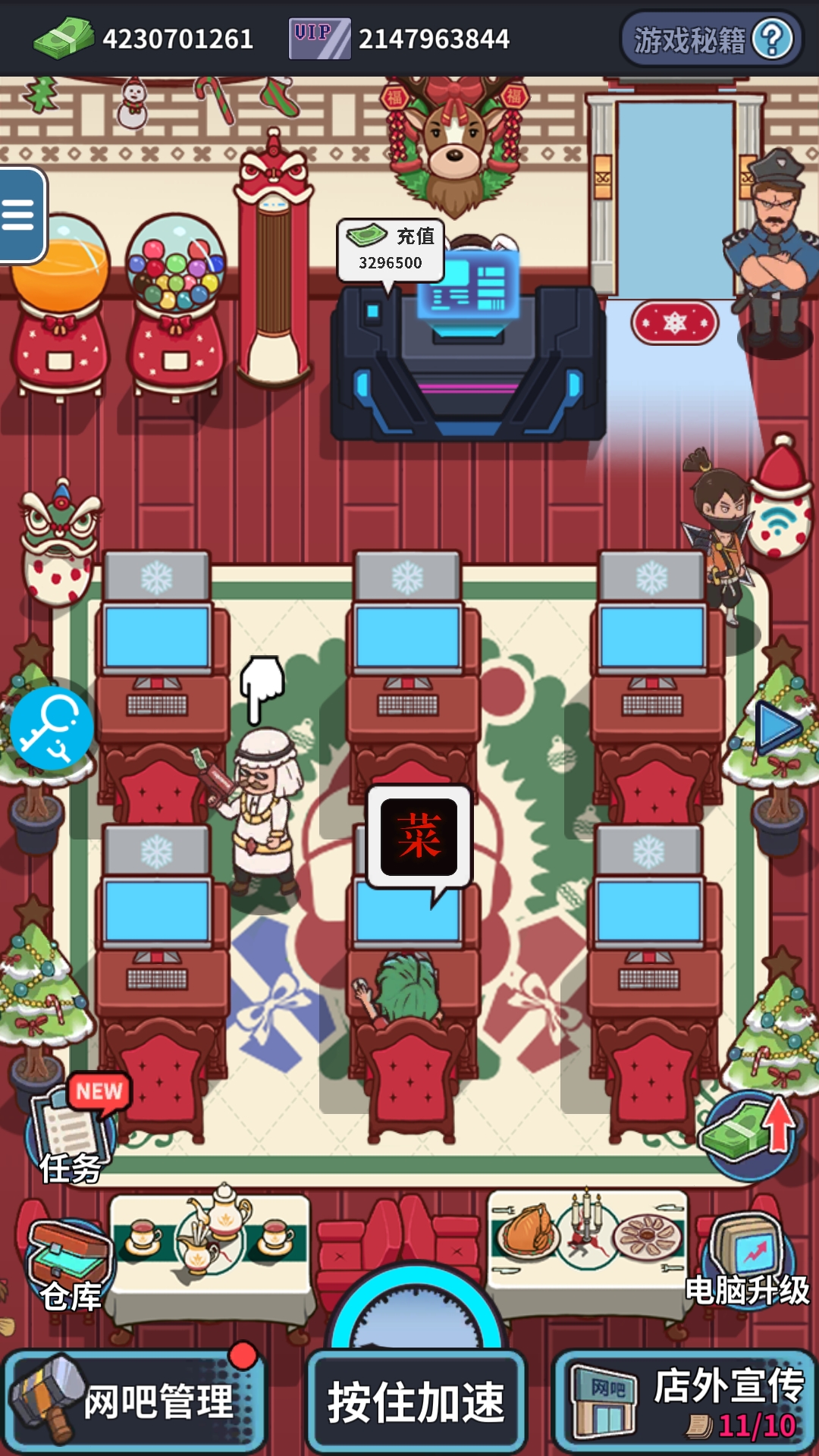Tap the 菜 speech bubble
This screenshot has height=1456, width=819.
point(419,837)
